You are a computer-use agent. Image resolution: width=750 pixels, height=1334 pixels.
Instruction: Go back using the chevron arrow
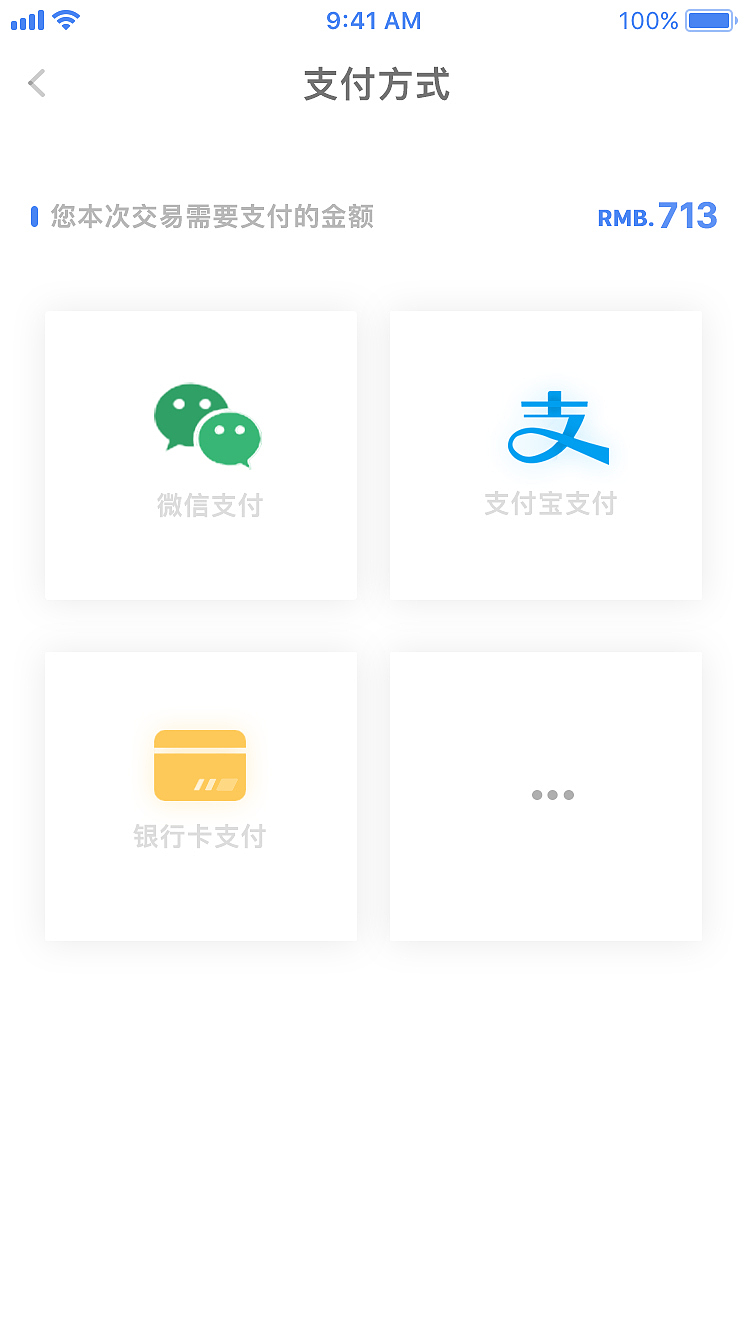click(36, 83)
